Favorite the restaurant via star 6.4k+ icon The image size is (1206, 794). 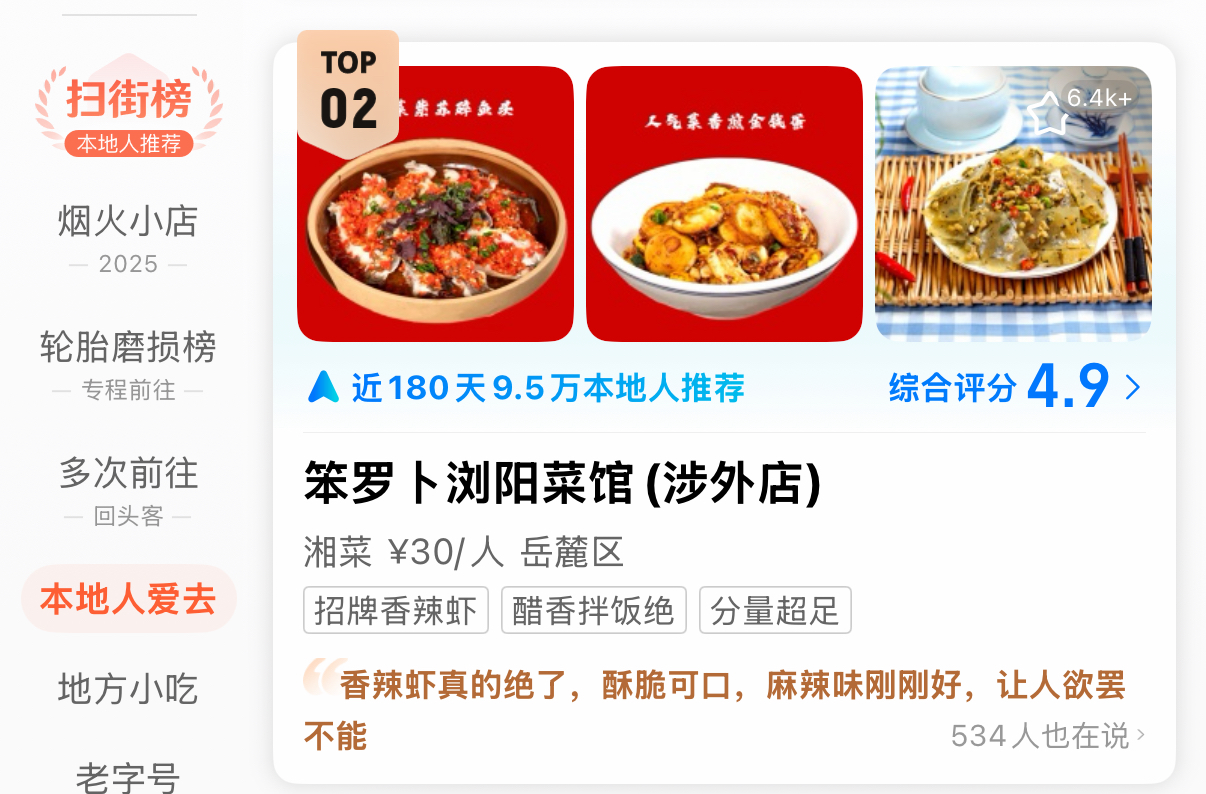pos(1049,113)
